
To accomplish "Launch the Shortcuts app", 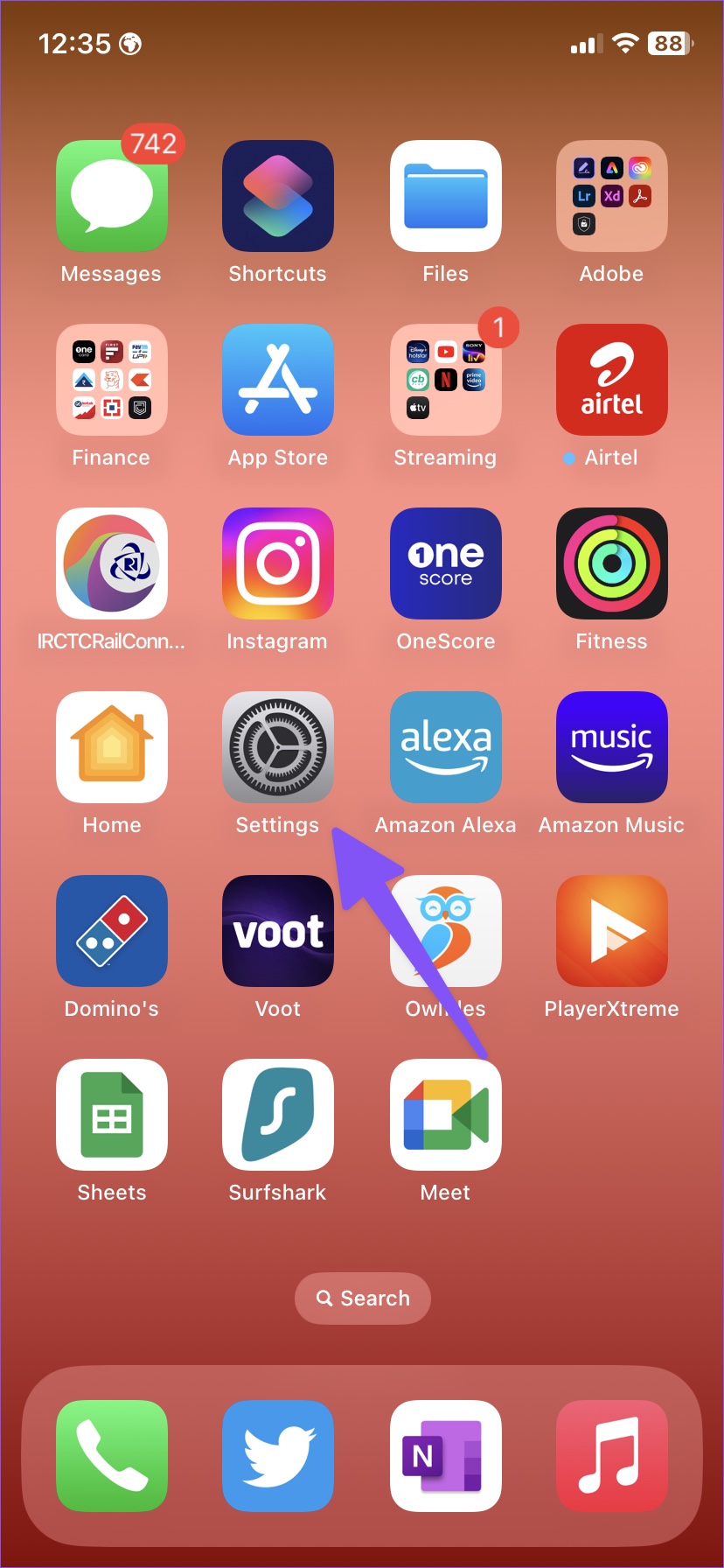I will click(x=278, y=196).
